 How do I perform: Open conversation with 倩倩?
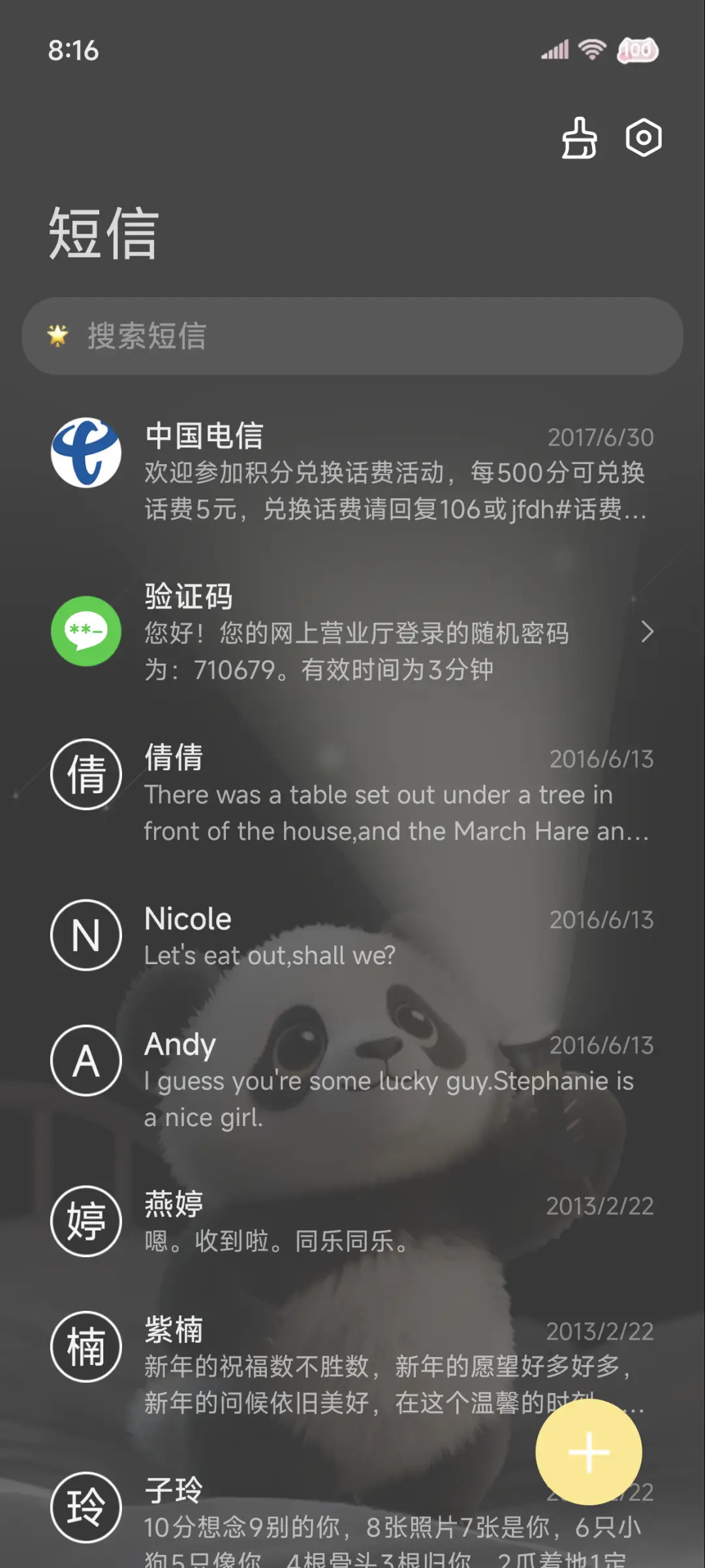click(352, 793)
